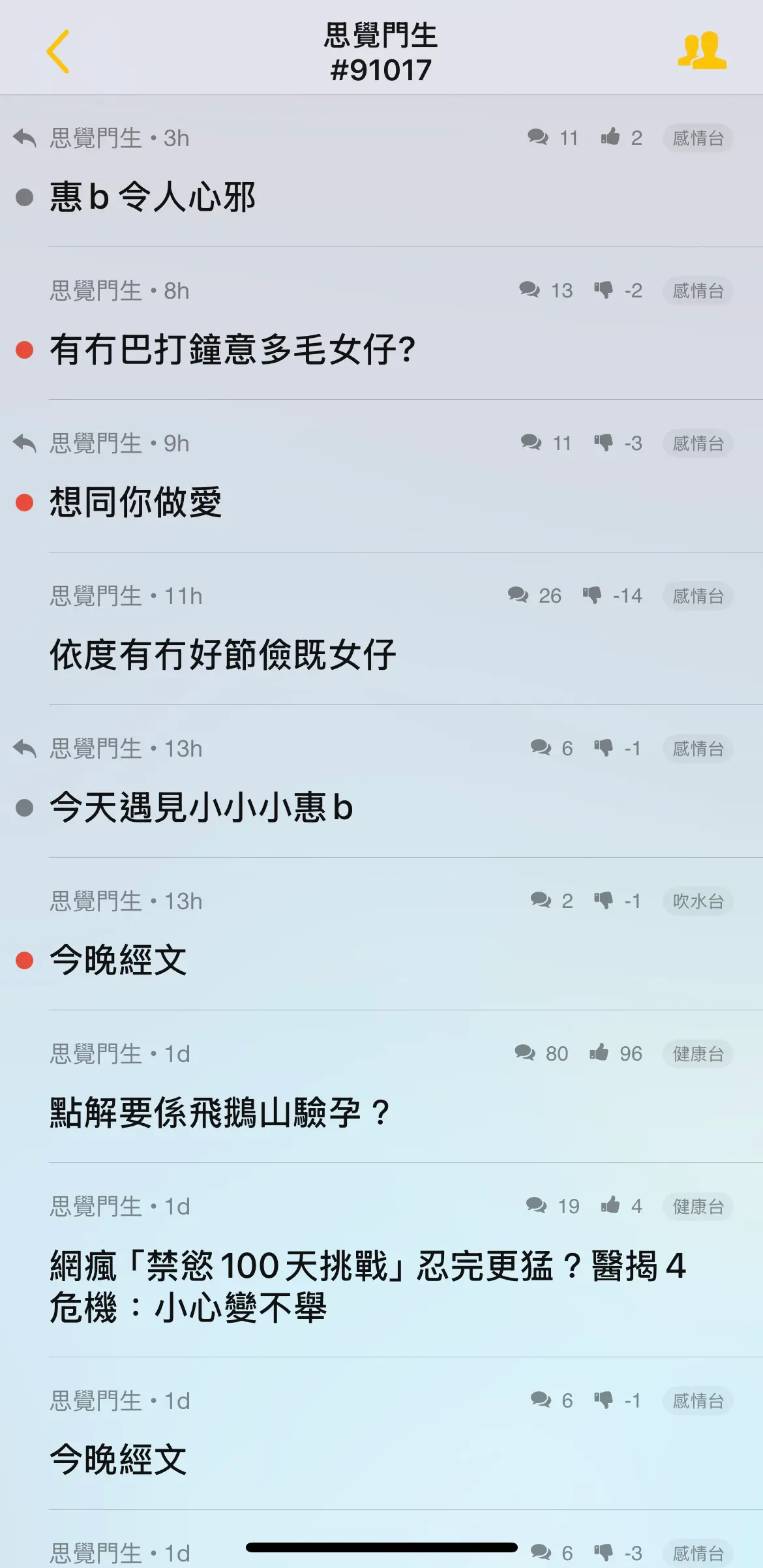The height and width of the screenshot is (1568, 763).
Task: Go back using the yellow arrow
Action: (57, 52)
